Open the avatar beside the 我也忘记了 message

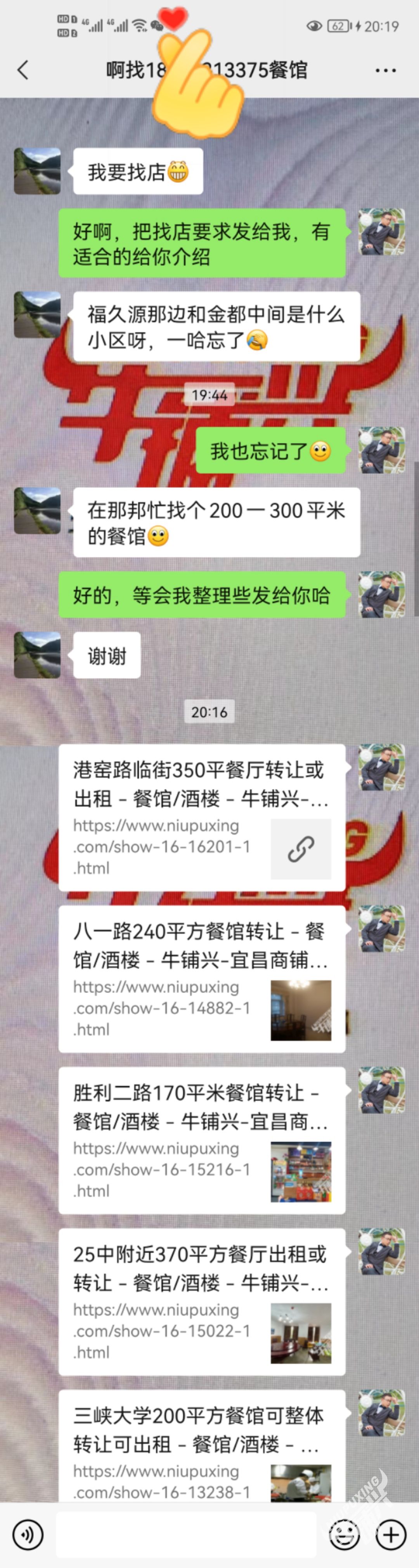(382, 450)
